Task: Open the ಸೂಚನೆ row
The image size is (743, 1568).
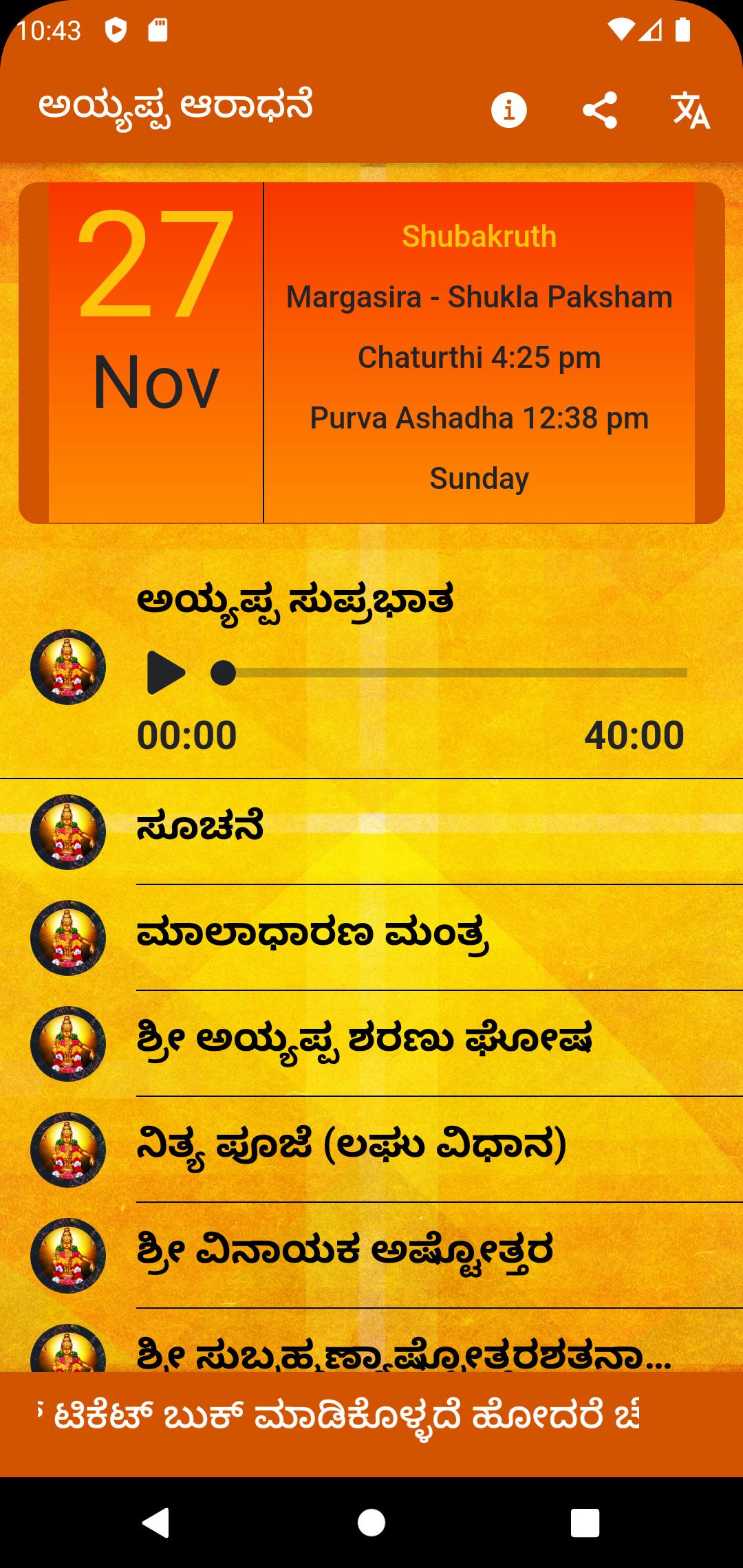Action: tap(371, 831)
